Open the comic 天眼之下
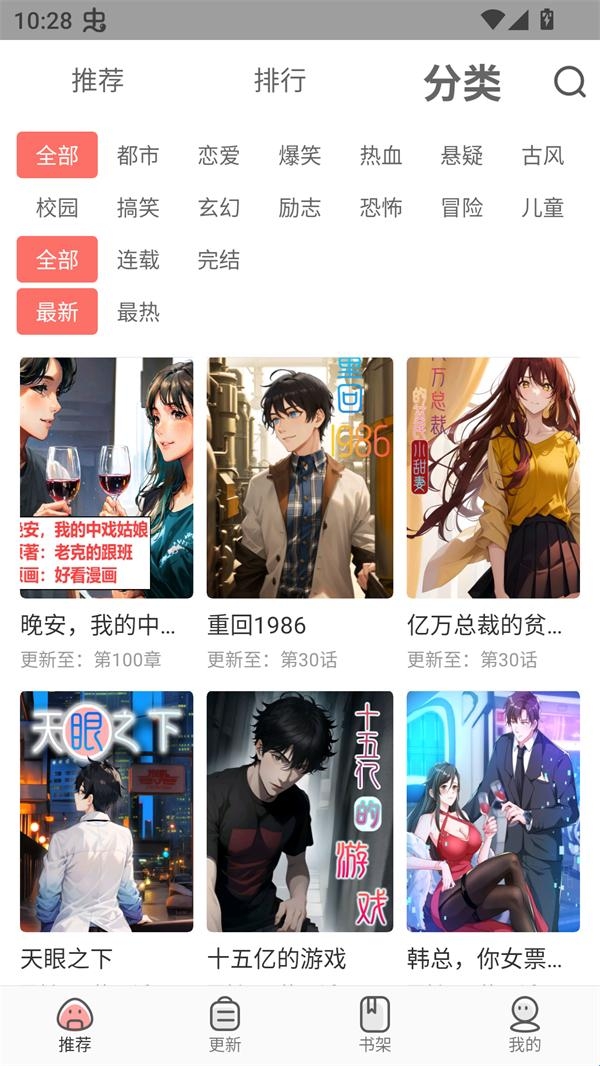Viewport: 600px width, 1066px height. tap(107, 811)
